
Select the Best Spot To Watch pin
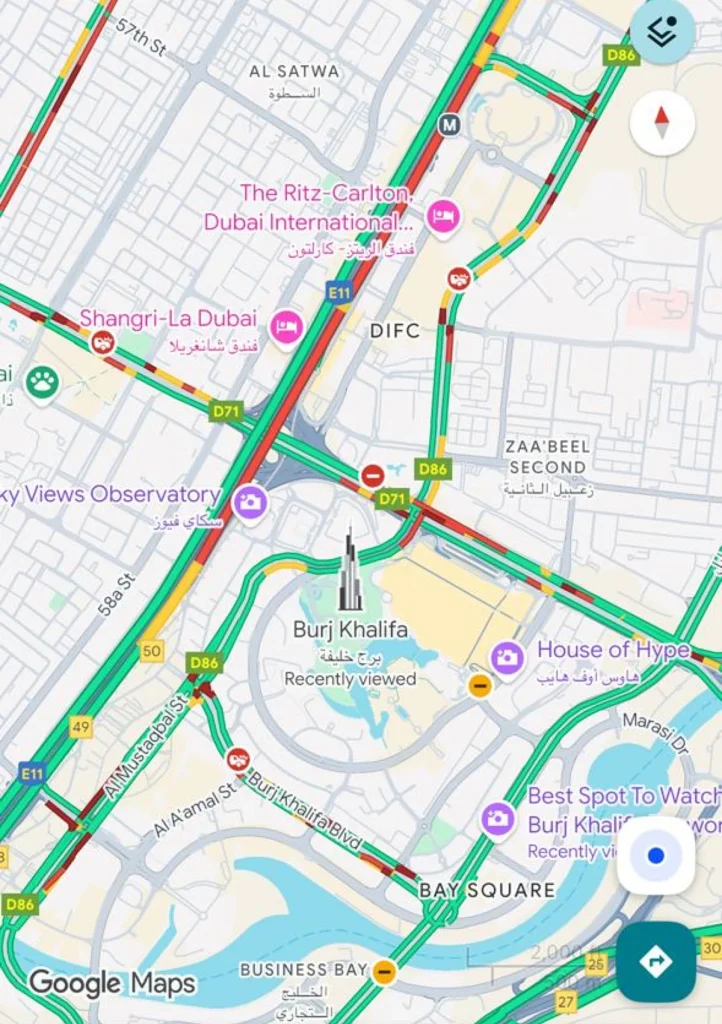pyautogui.click(x=497, y=818)
